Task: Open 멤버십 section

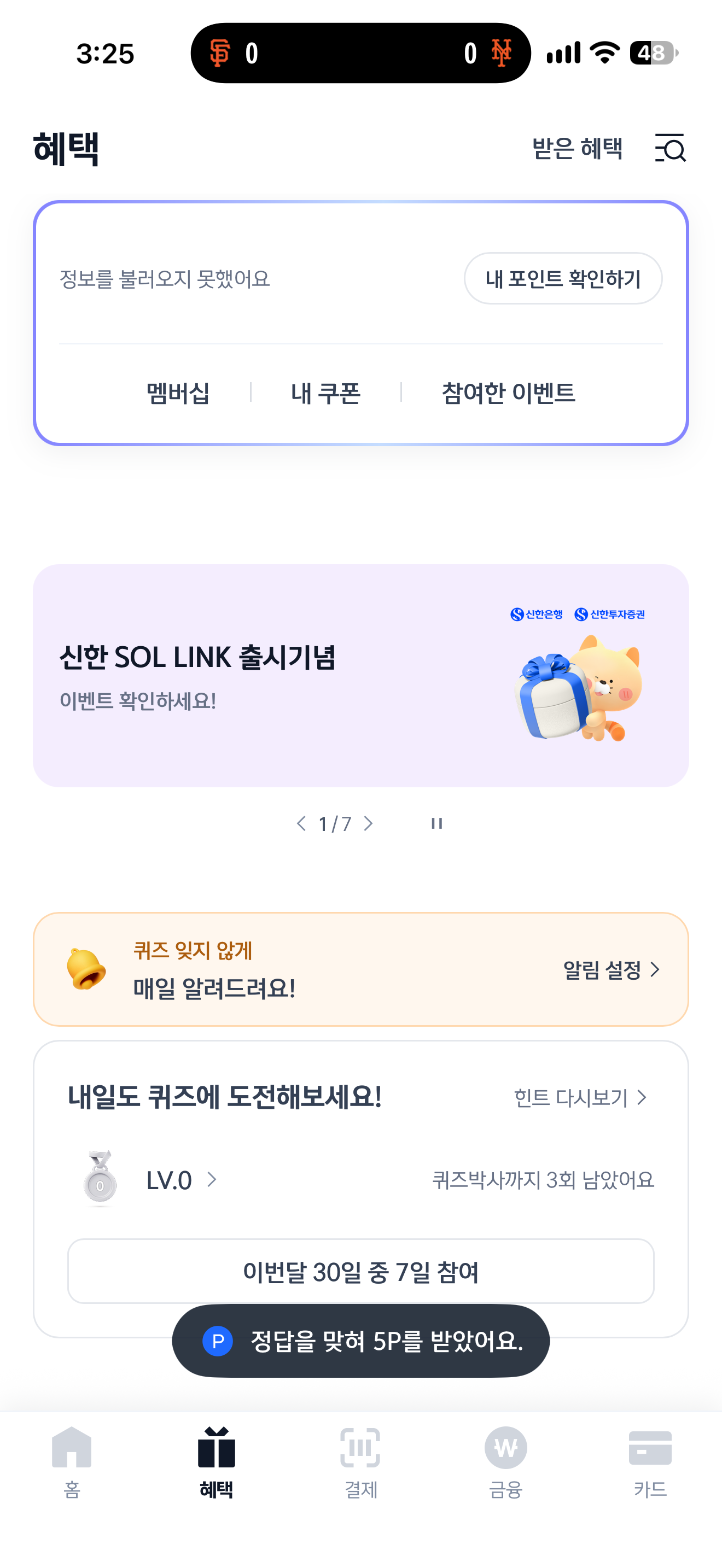Action: (178, 393)
